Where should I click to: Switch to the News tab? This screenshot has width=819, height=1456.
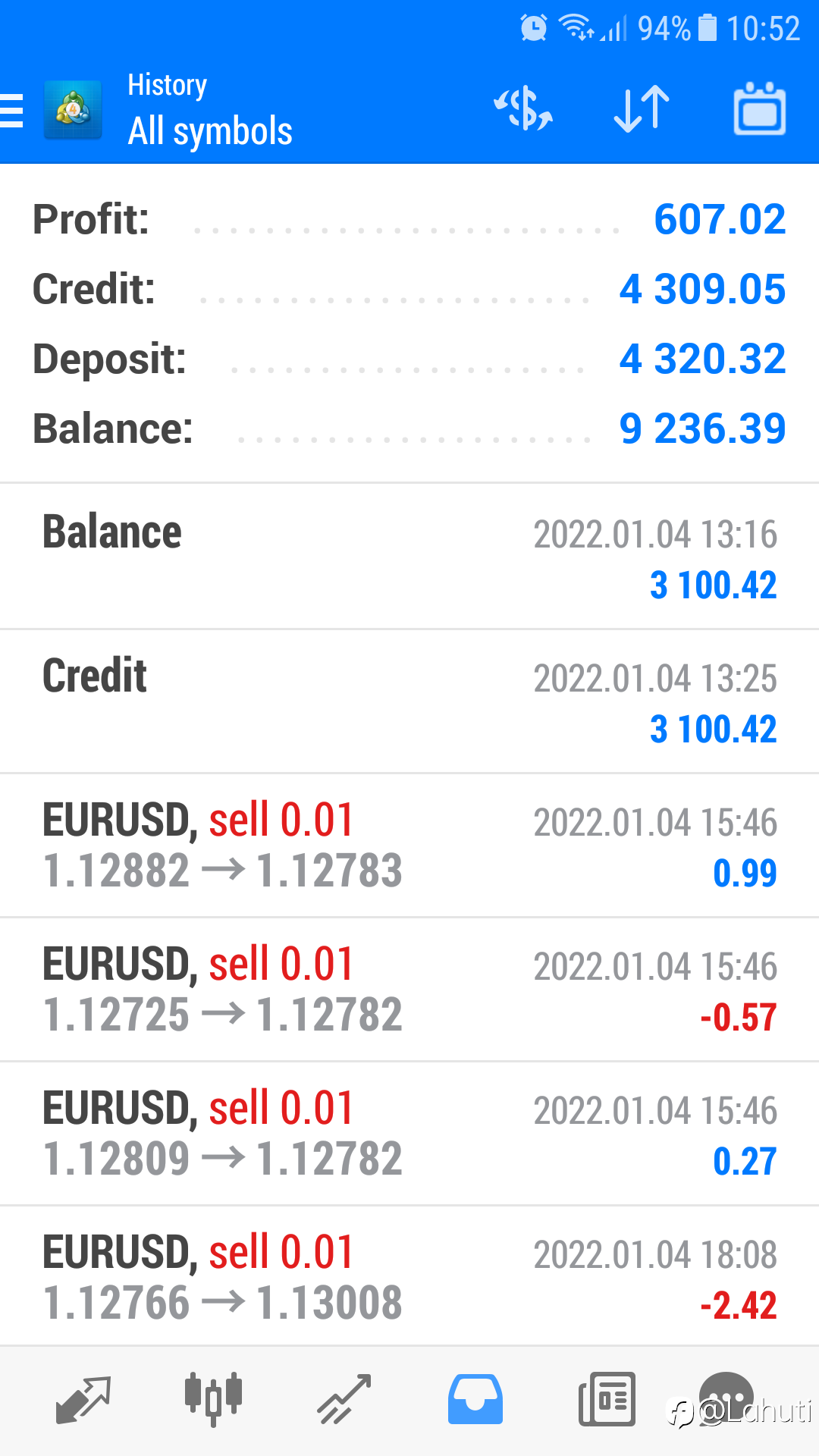607,1400
